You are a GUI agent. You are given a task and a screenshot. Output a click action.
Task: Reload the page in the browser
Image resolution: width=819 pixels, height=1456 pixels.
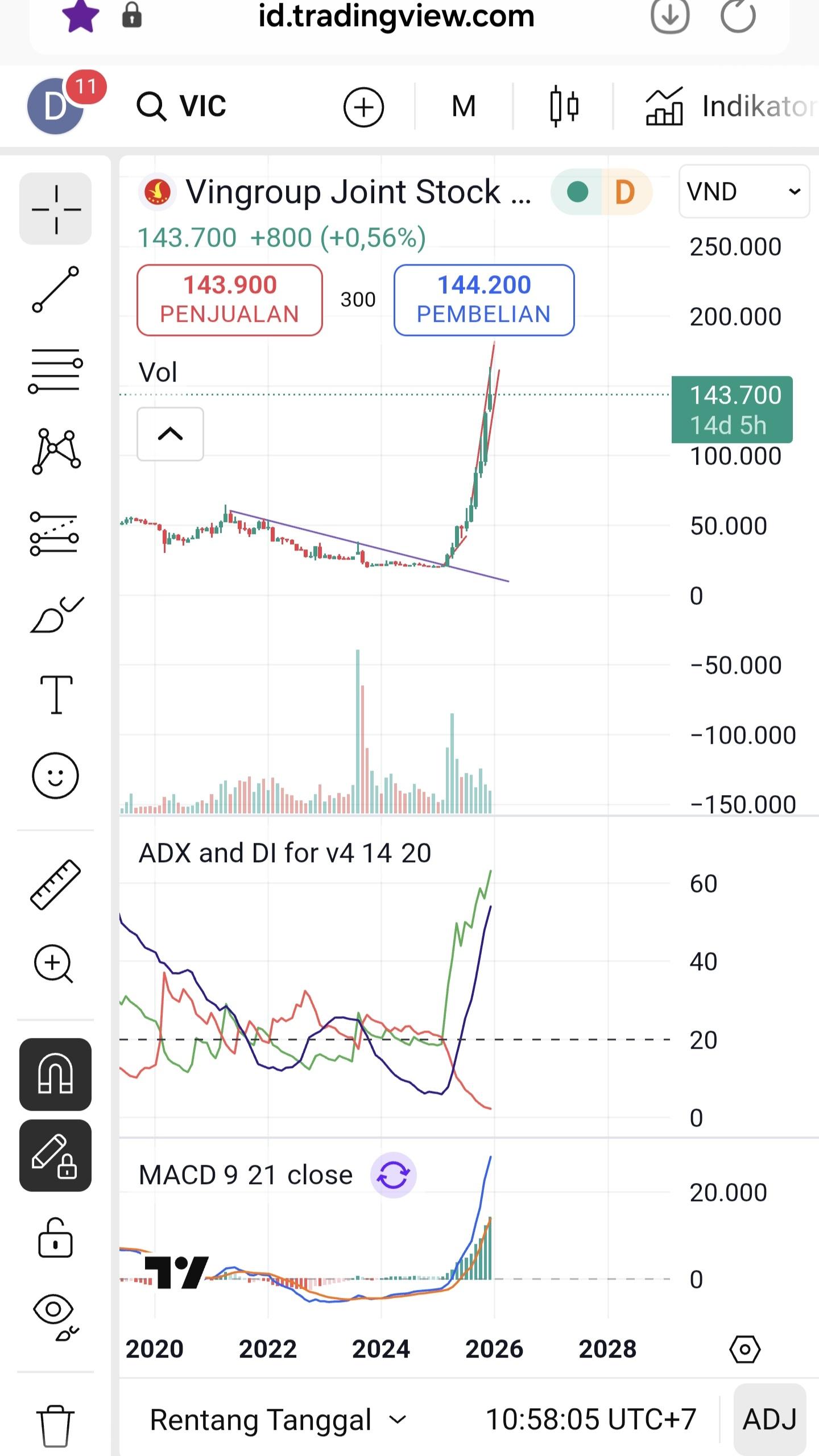[738, 16]
